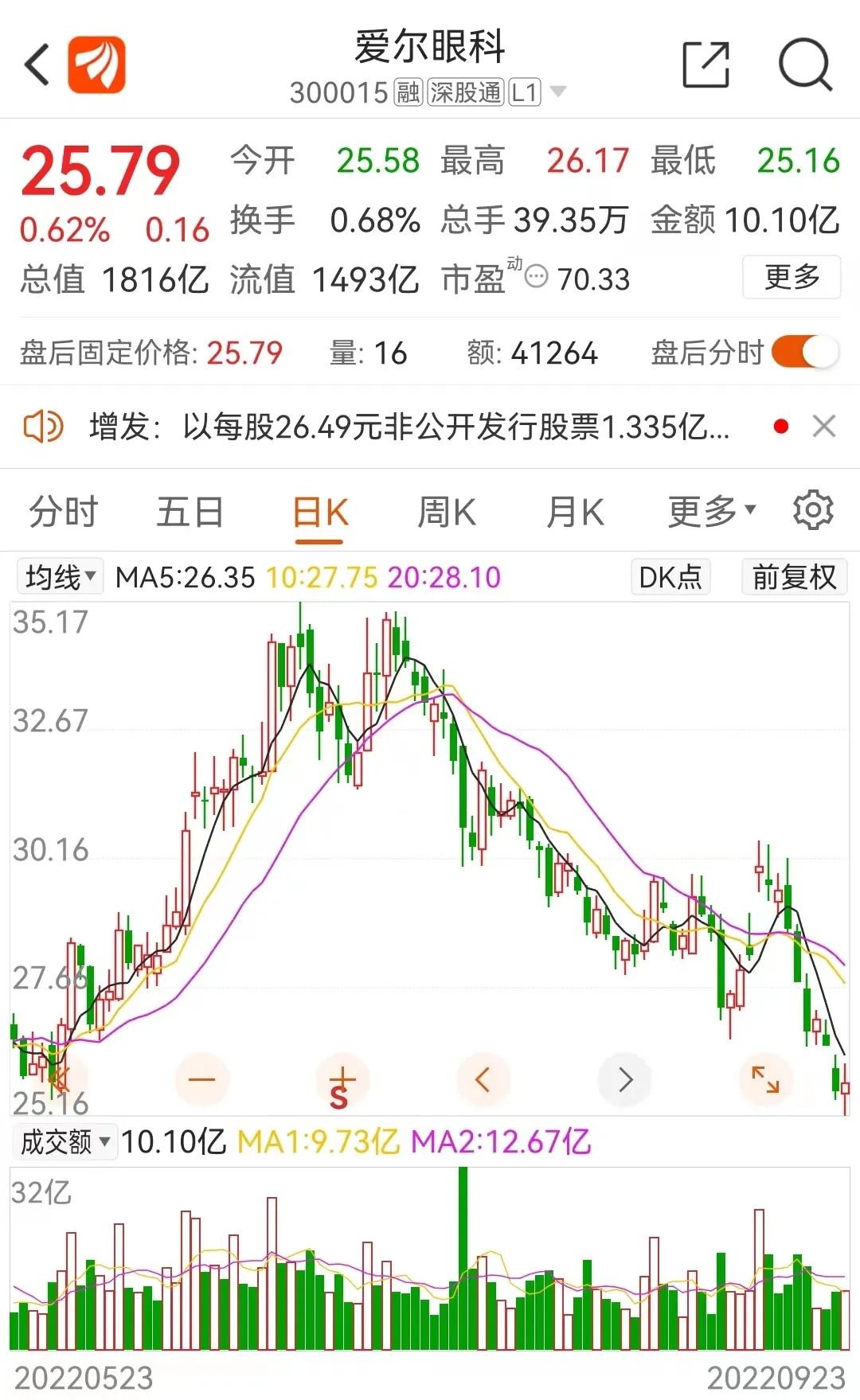
Task: Expand the stock code dropdown arrow
Action: (x=558, y=92)
